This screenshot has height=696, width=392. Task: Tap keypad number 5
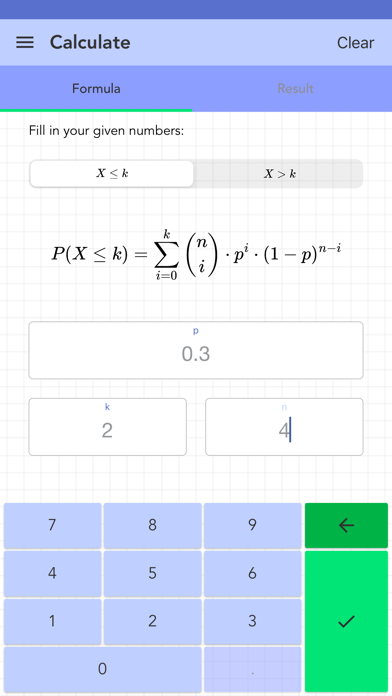[152, 573]
